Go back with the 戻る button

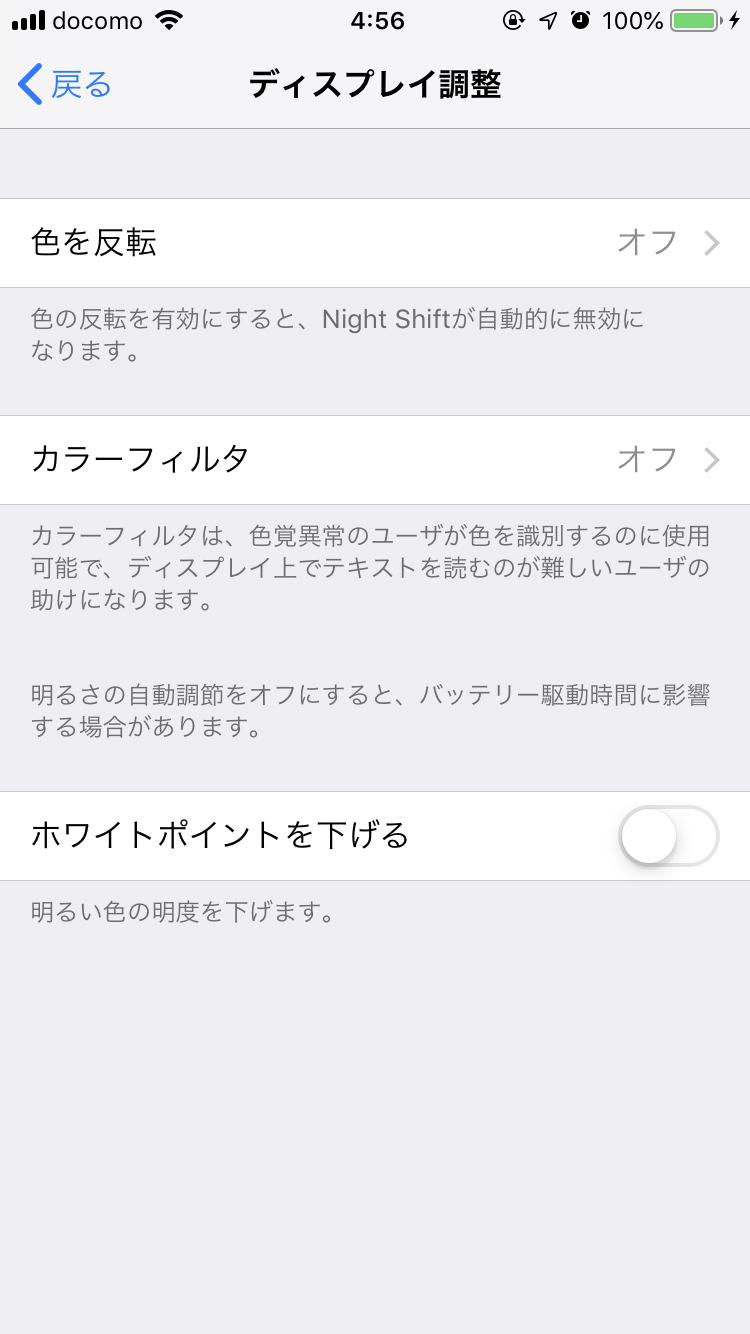point(65,85)
